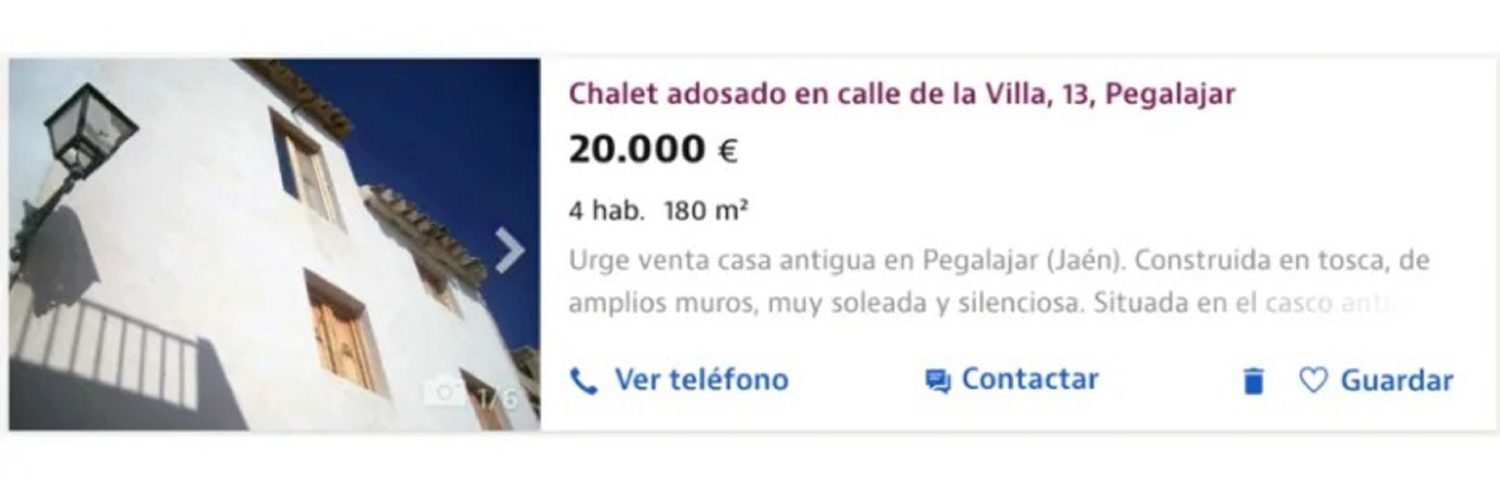Discard this listing with the trash icon
Viewport: 1500px width, 489px height.
[1253, 381]
